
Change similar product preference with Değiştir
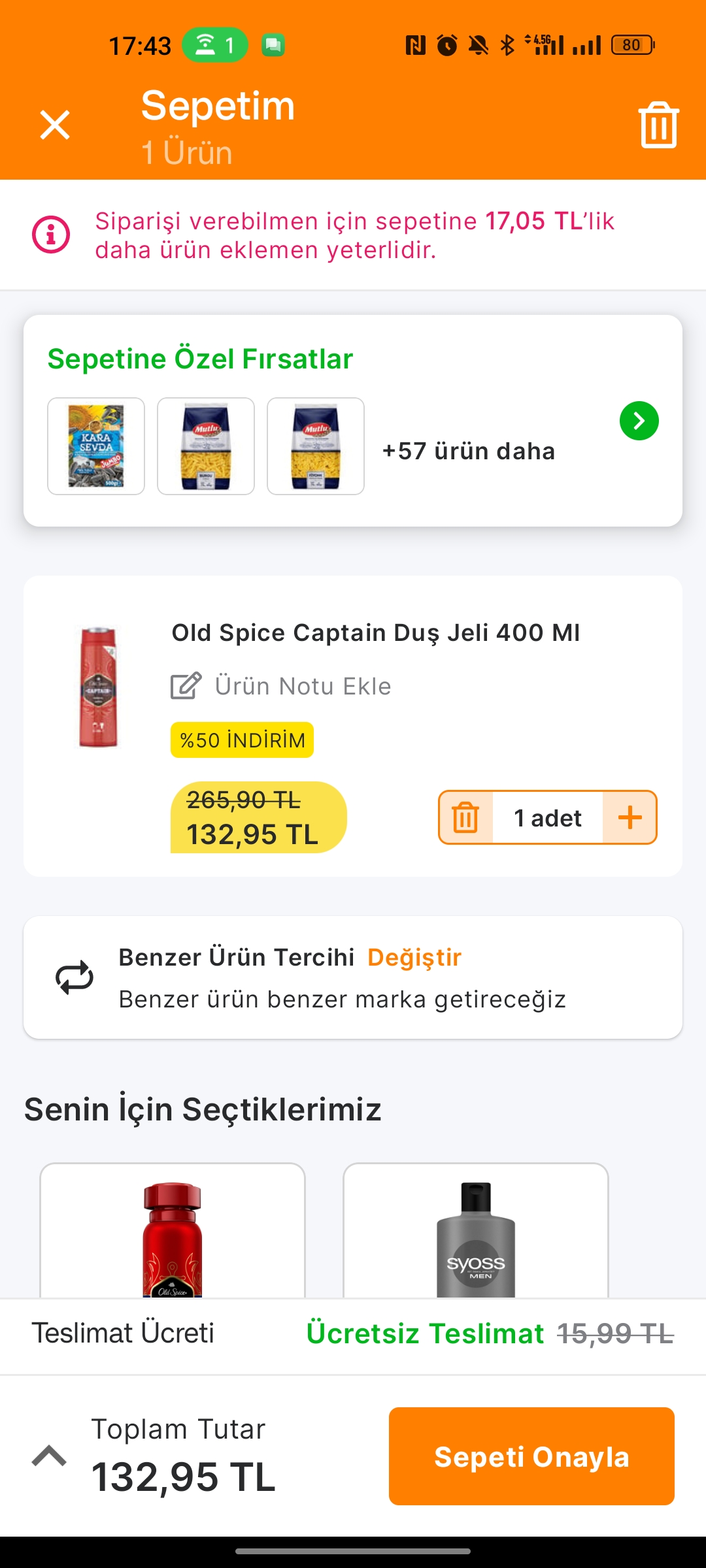tap(414, 957)
